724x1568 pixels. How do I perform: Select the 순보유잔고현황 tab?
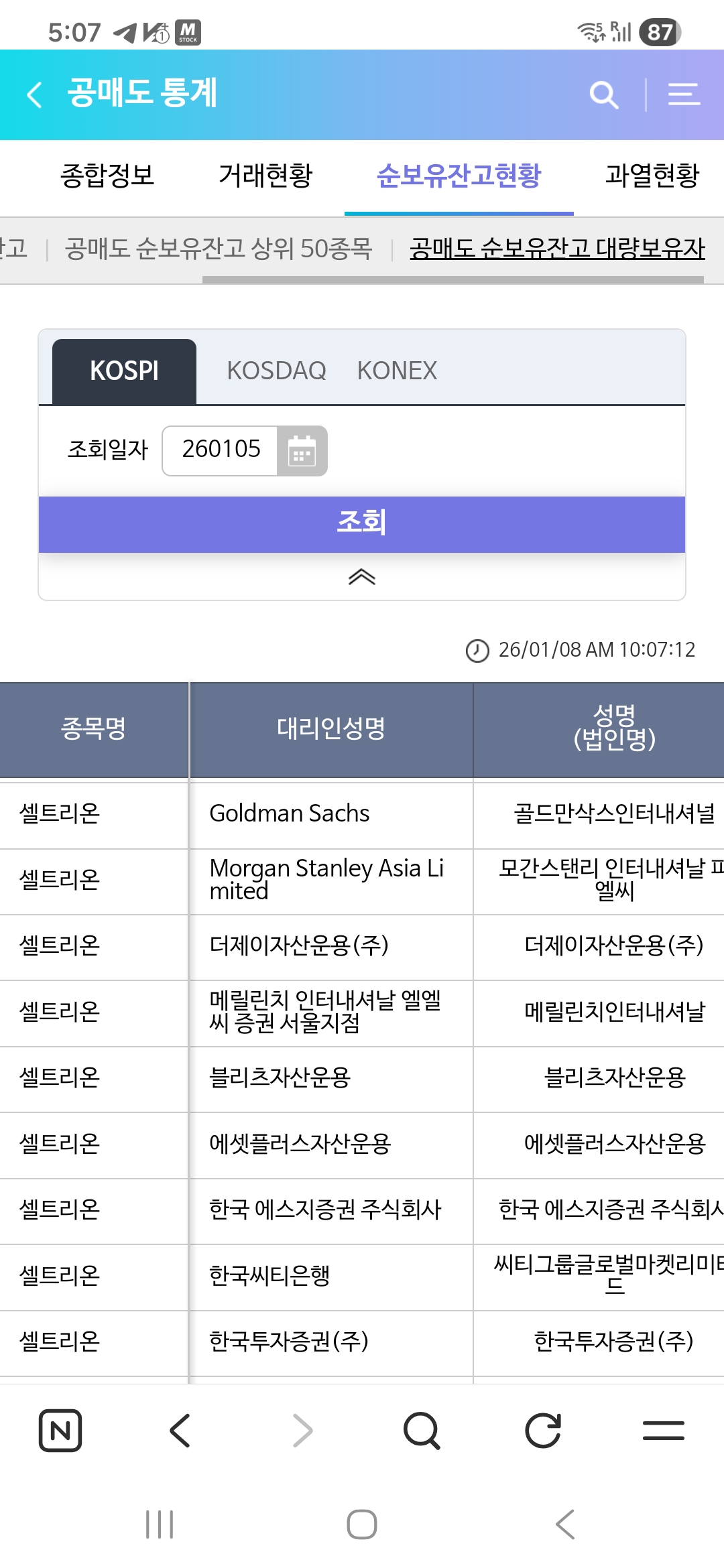click(x=459, y=176)
